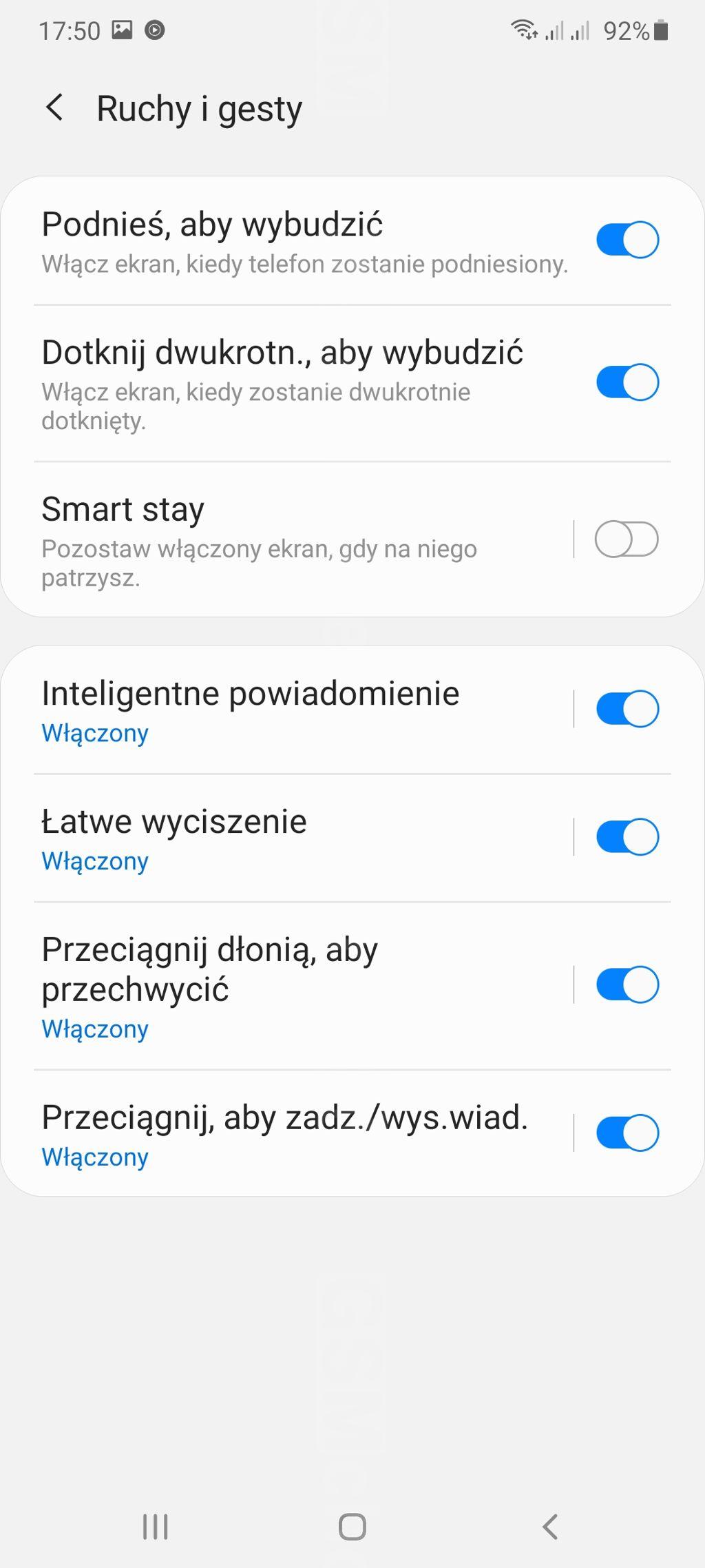
Task: Switch off Łatwe wyciszenie
Action: click(627, 837)
